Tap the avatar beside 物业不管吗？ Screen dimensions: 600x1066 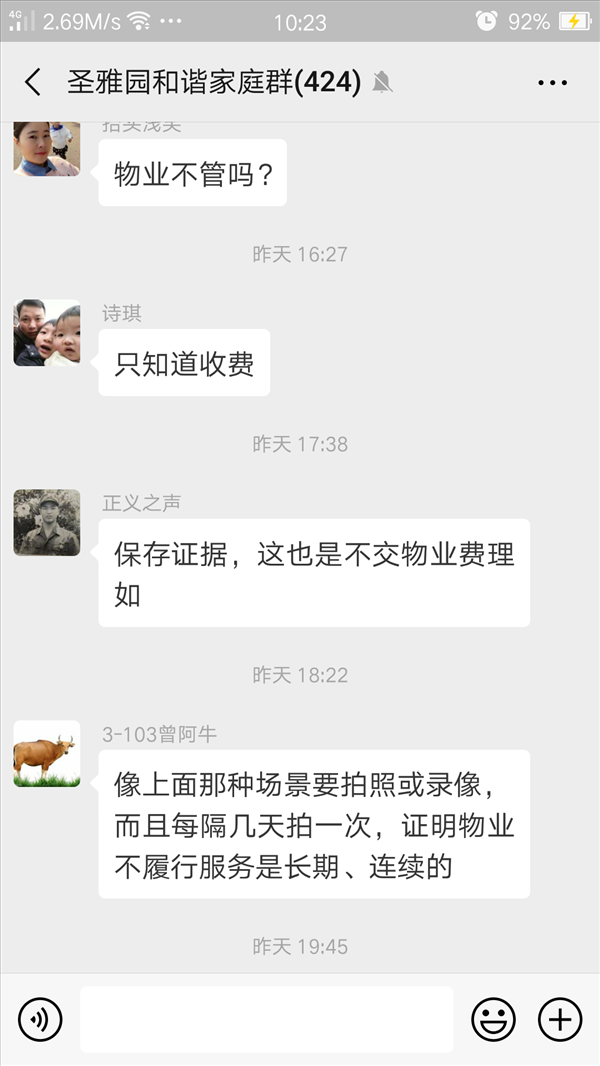[x=47, y=149]
